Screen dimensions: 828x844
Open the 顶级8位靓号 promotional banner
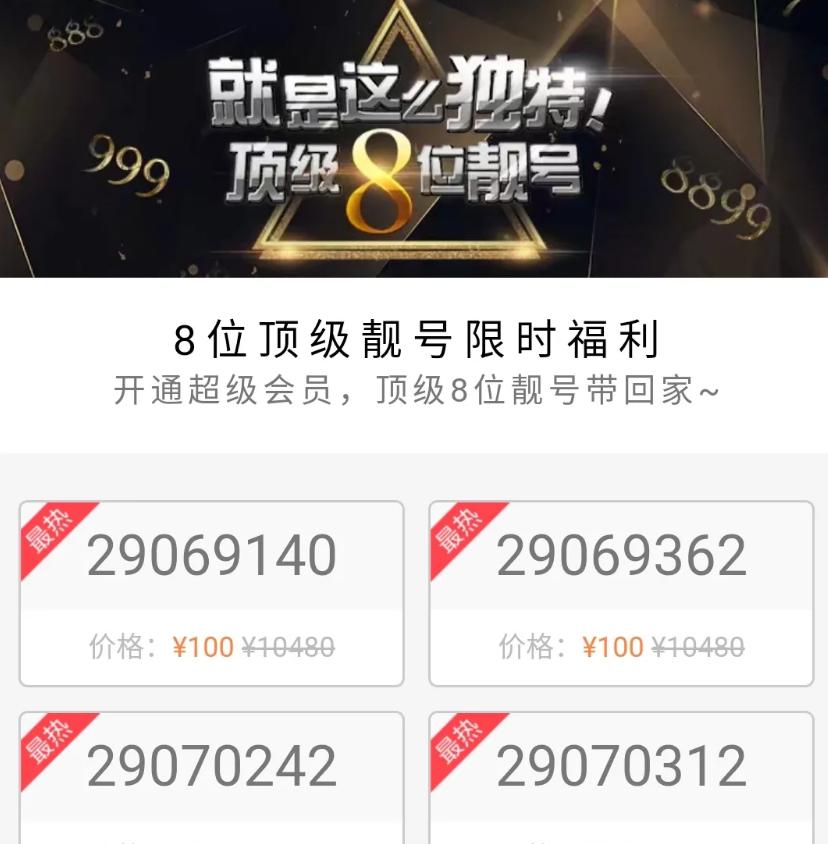pos(414,140)
